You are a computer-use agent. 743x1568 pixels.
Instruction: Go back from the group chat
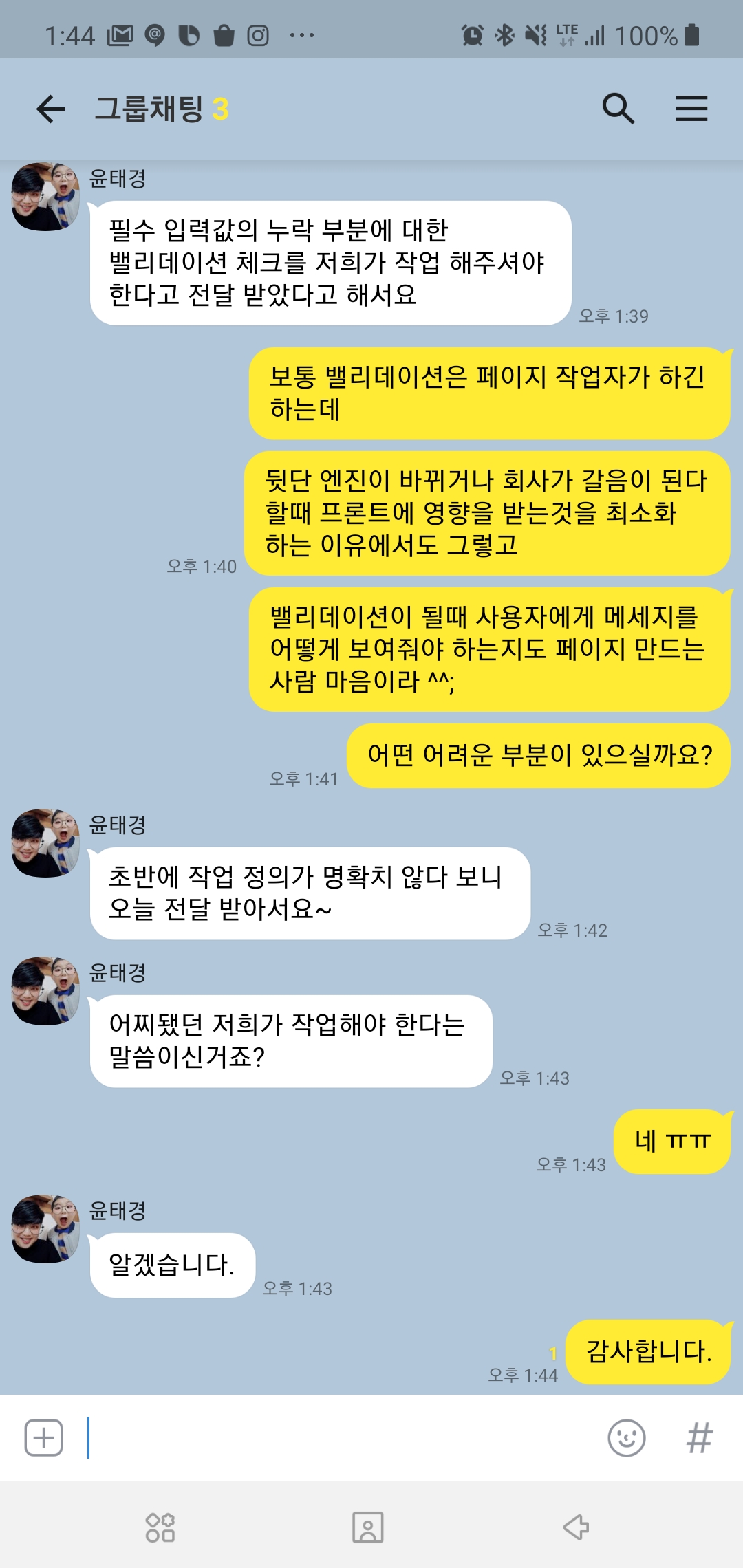(50, 109)
